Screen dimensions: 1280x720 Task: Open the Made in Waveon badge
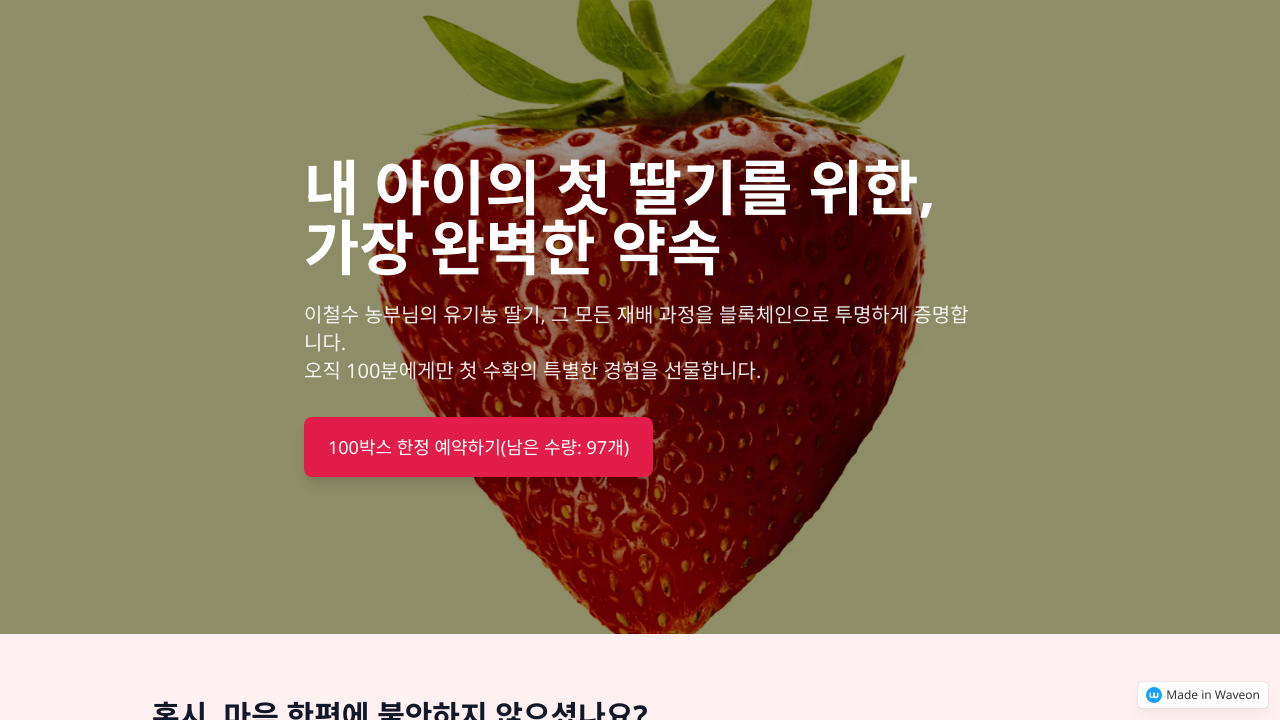point(1202,695)
